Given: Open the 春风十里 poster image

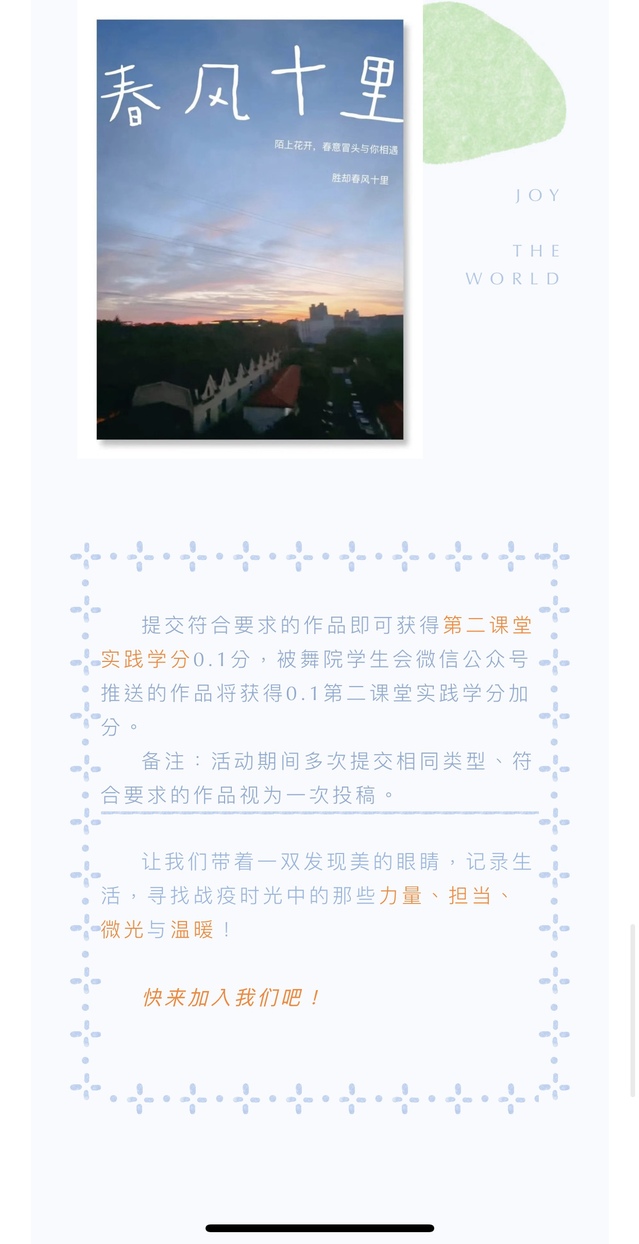Looking at the screenshot, I should pos(250,230).
